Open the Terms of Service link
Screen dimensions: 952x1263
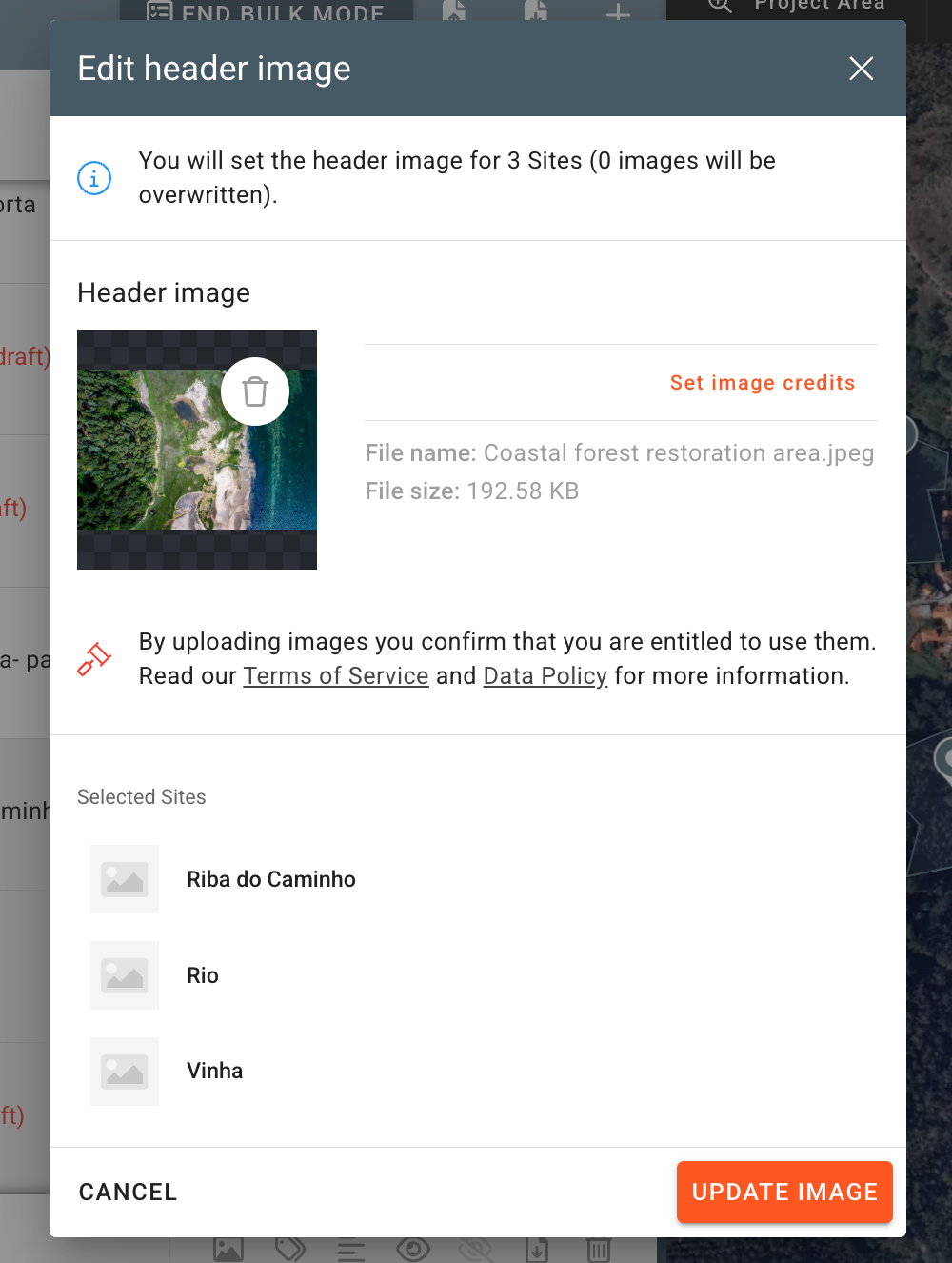pos(336,675)
